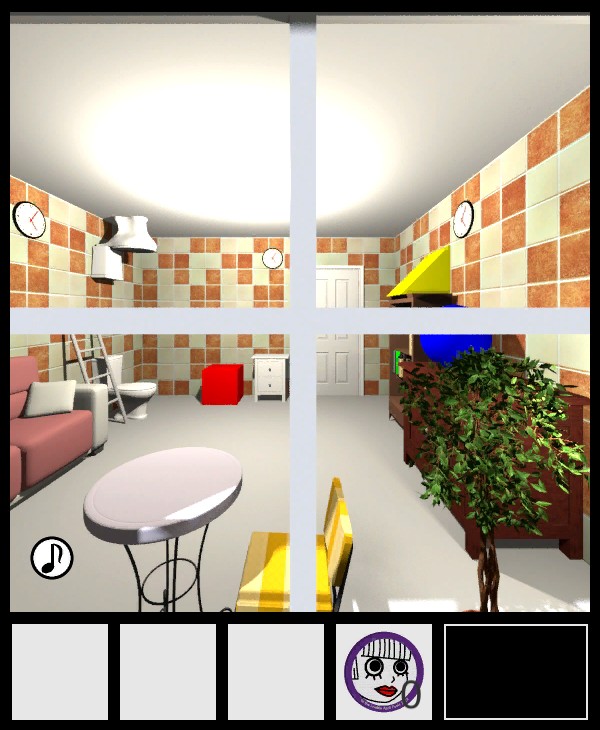Select the doll face inventory item
600x730 pixels.
coord(384,672)
